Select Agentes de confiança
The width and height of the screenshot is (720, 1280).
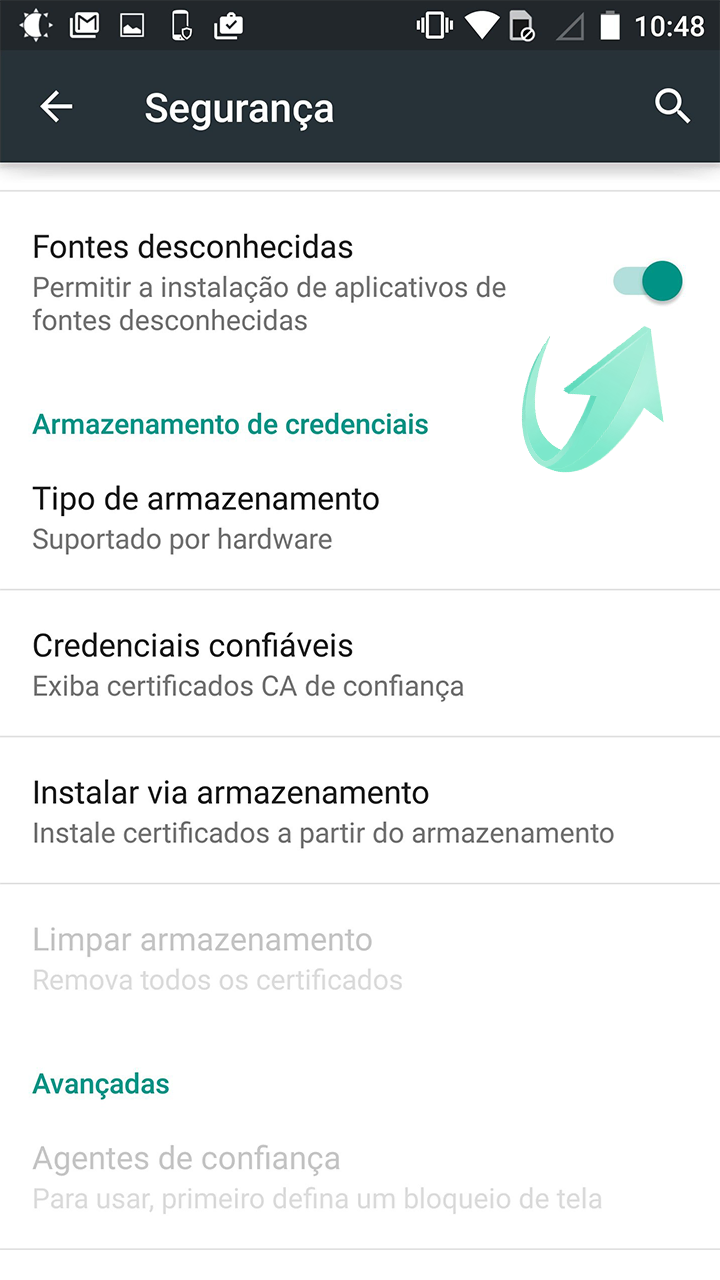pyautogui.click(x=186, y=1176)
